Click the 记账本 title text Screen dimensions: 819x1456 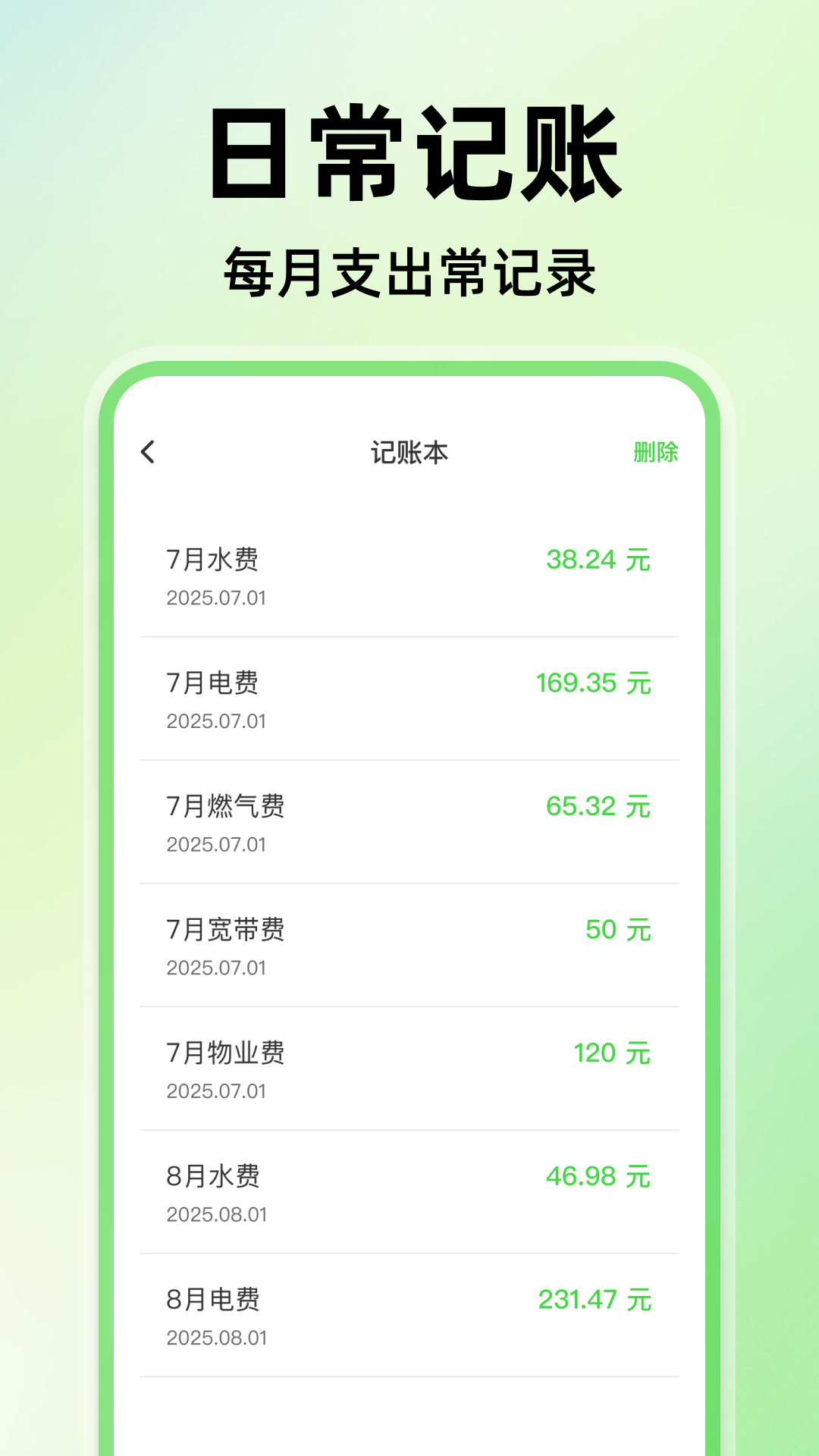[x=407, y=450]
